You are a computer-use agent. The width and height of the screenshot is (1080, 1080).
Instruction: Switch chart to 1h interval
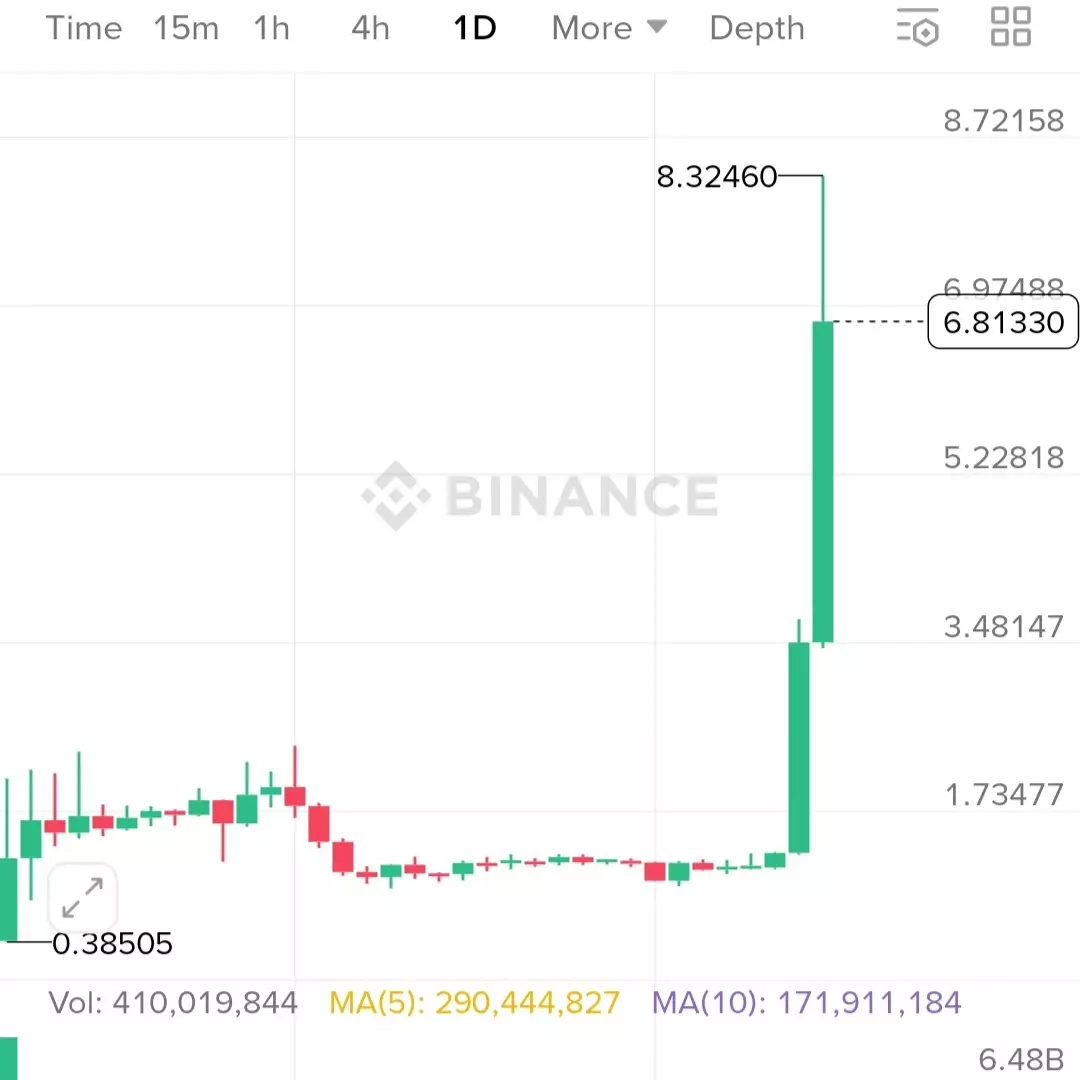point(271,28)
